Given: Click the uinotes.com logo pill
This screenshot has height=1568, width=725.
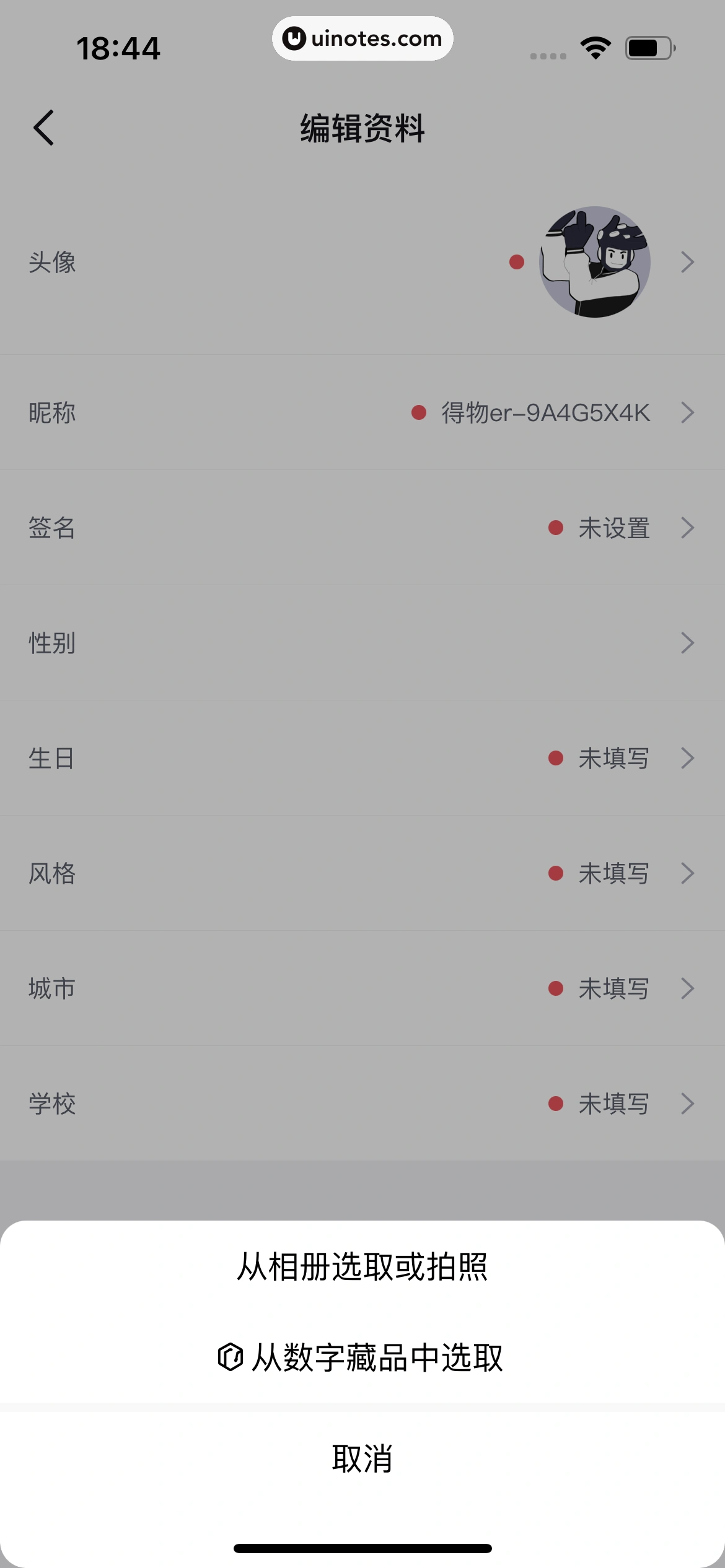Looking at the screenshot, I should coord(362,38).
